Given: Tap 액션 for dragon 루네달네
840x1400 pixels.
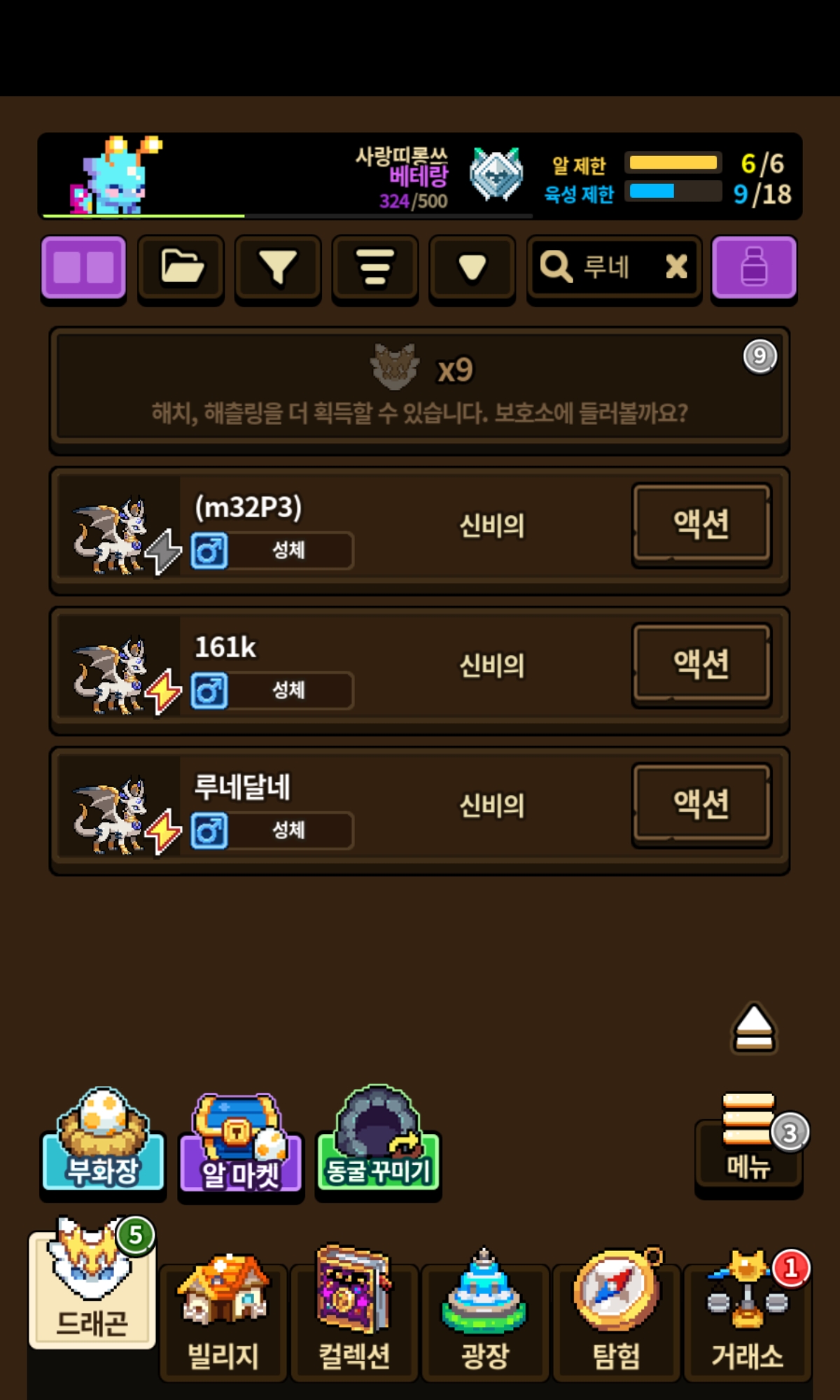Looking at the screenshot, I should point(701,804).
